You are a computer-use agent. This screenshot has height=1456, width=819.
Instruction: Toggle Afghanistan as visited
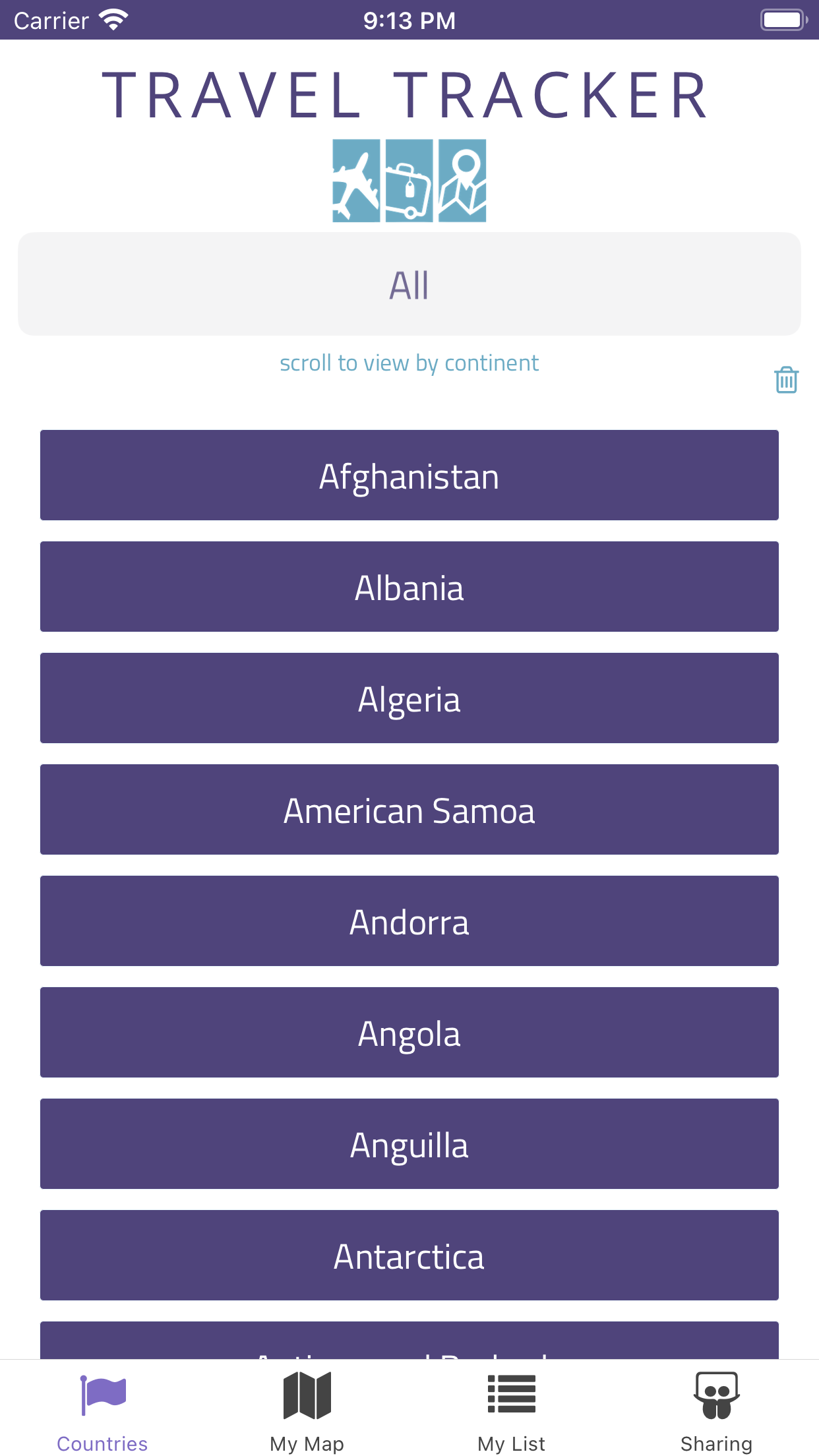pyautogui.click(x=409, y=475)
